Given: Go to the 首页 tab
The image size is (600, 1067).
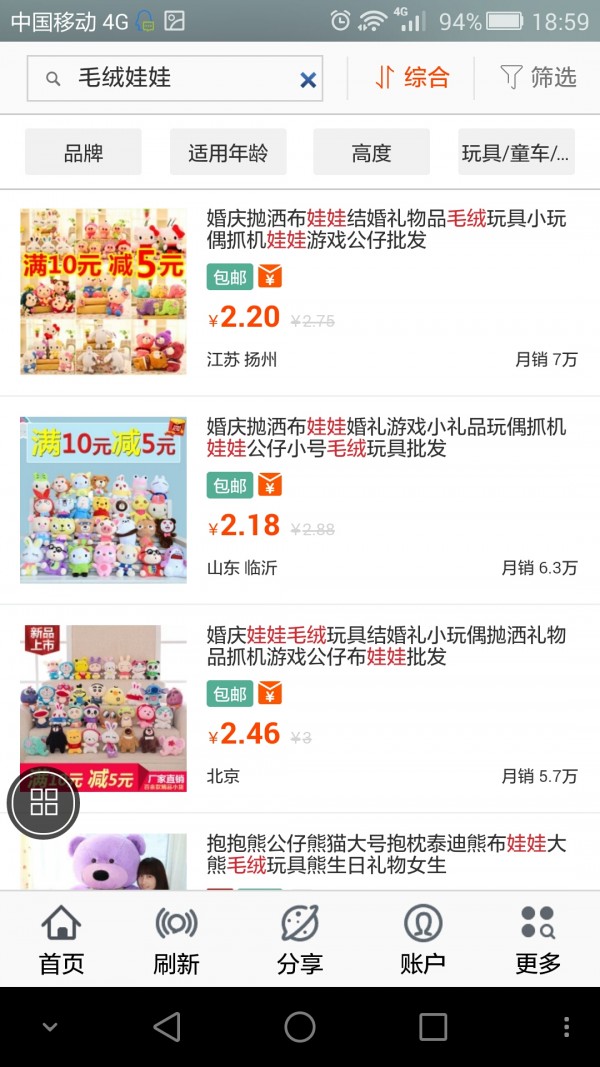Looking at the screenshot, I should pos(61,939).
